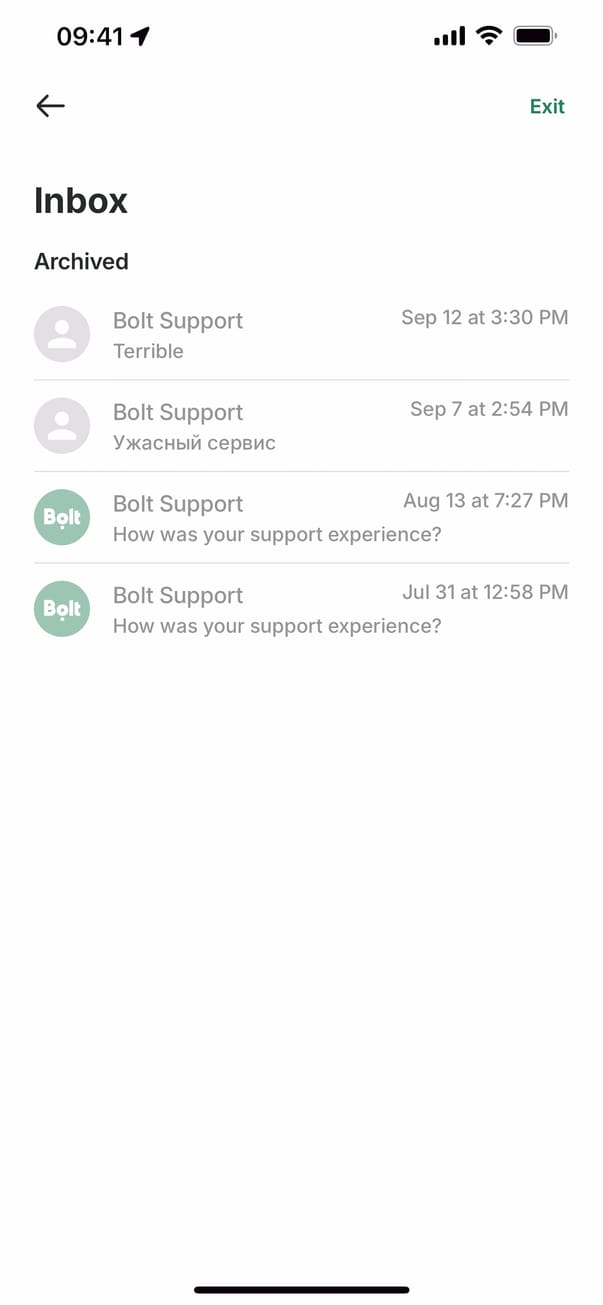
Task: Go back using the arrow icon
Action: (x=50, y=106)
